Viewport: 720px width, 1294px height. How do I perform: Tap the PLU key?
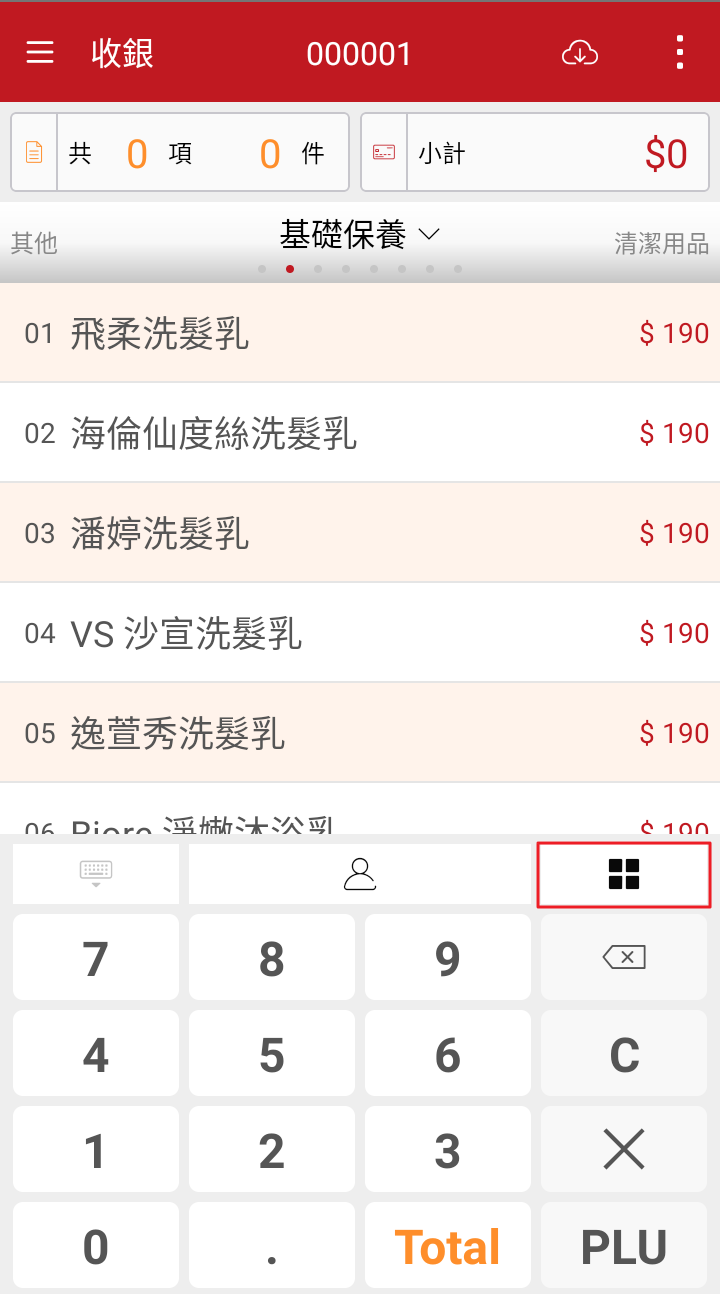coord(624,1247)
